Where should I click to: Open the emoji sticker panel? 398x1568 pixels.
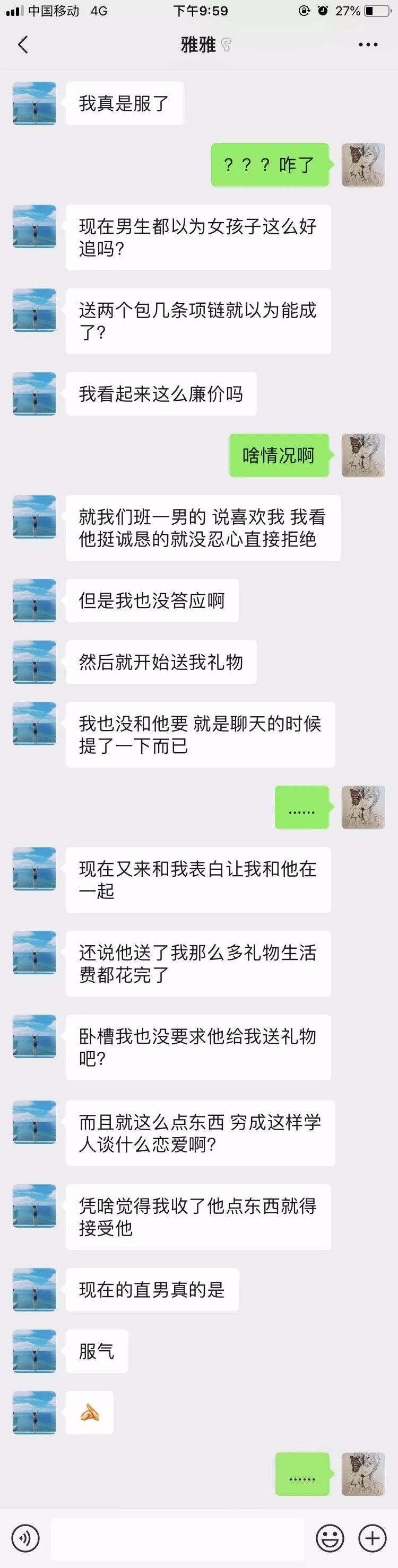tap(330, 1538)
